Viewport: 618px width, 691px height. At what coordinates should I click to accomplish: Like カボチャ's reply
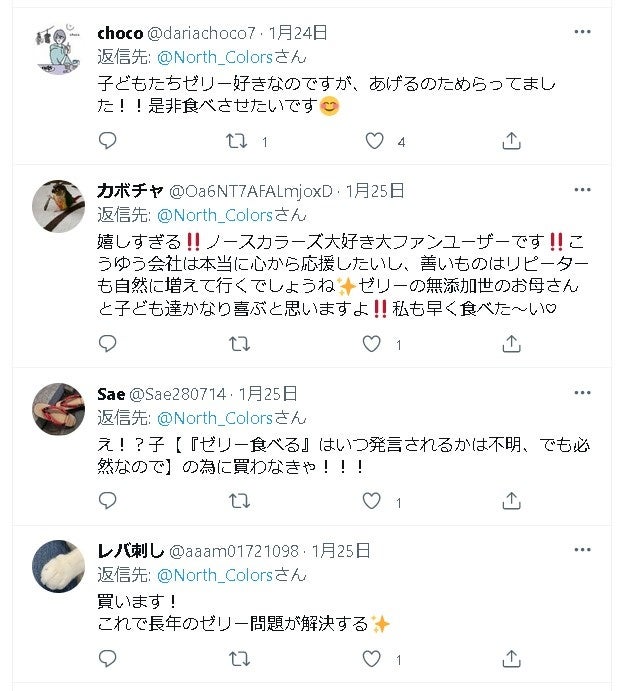tap(372, 344)
